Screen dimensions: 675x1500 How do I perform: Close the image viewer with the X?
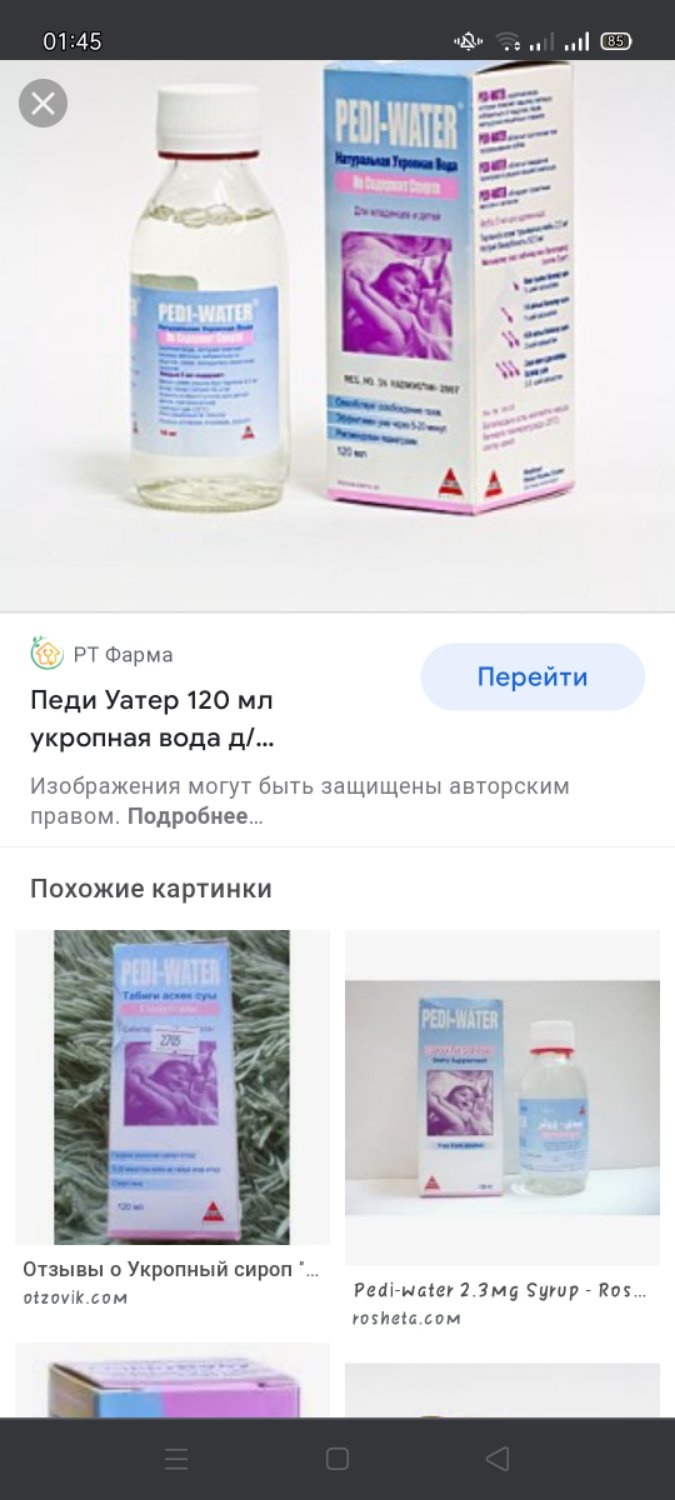point(43,103)
